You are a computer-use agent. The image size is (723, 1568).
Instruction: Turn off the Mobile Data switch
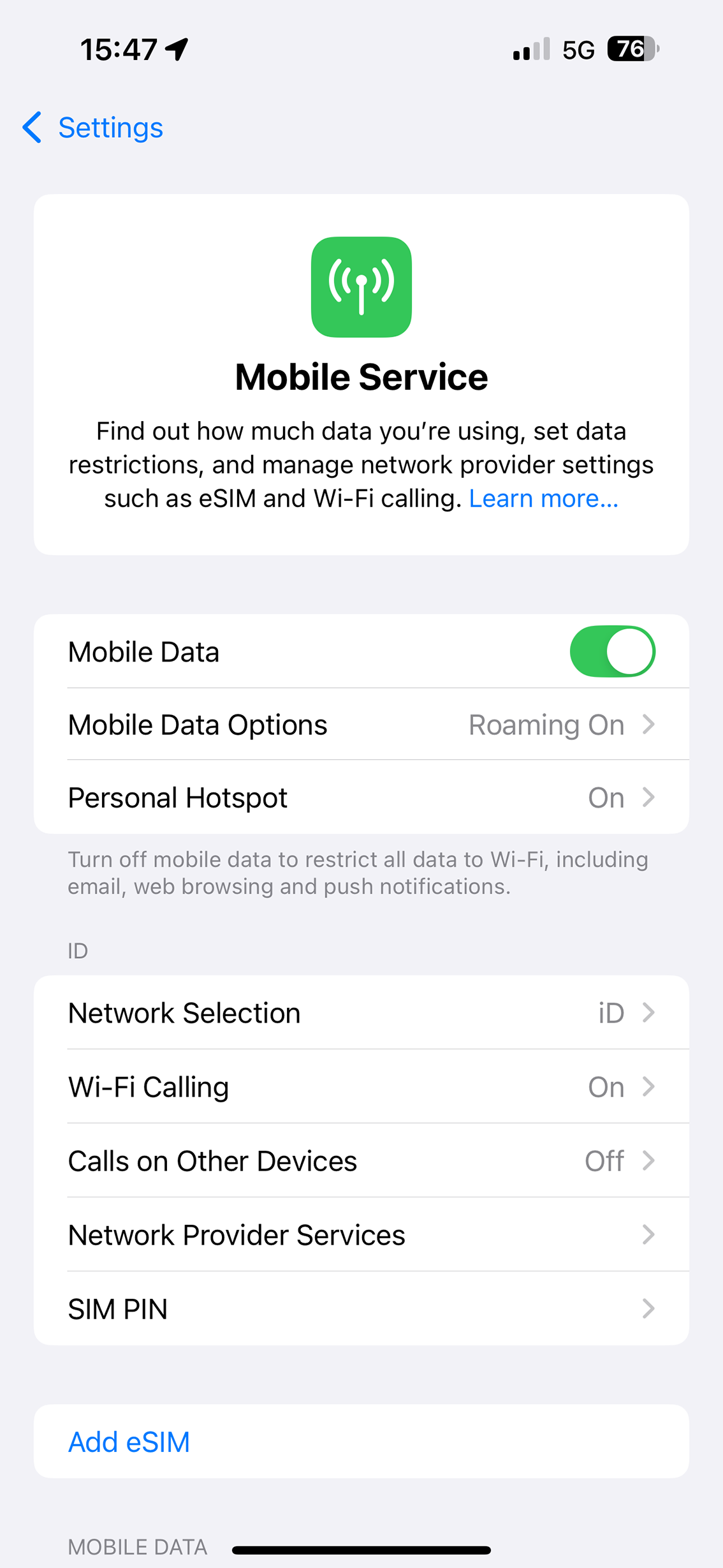[612, 651]
